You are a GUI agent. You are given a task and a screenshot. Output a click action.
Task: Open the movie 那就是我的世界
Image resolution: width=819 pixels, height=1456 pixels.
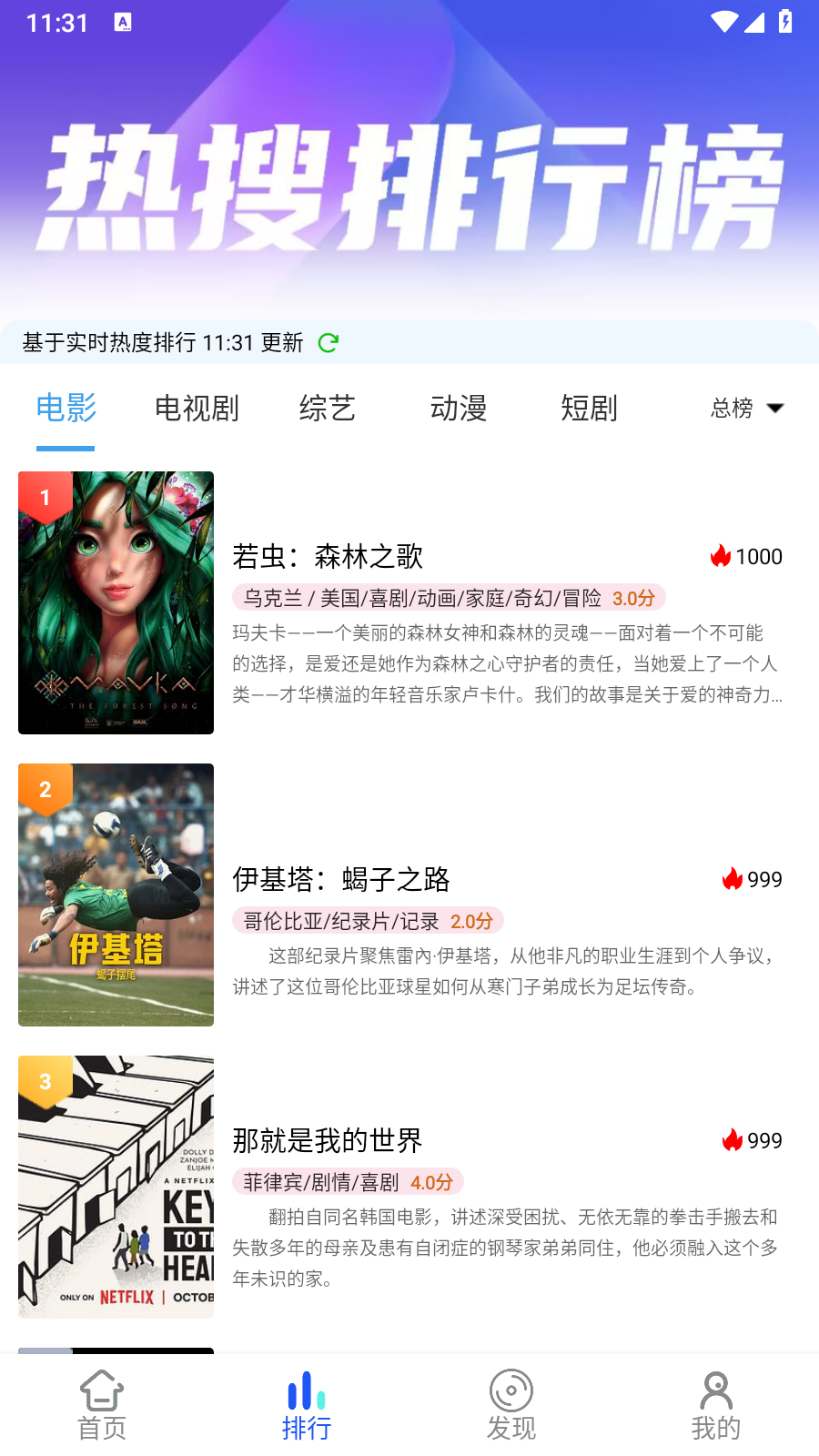pos(326,1140)
